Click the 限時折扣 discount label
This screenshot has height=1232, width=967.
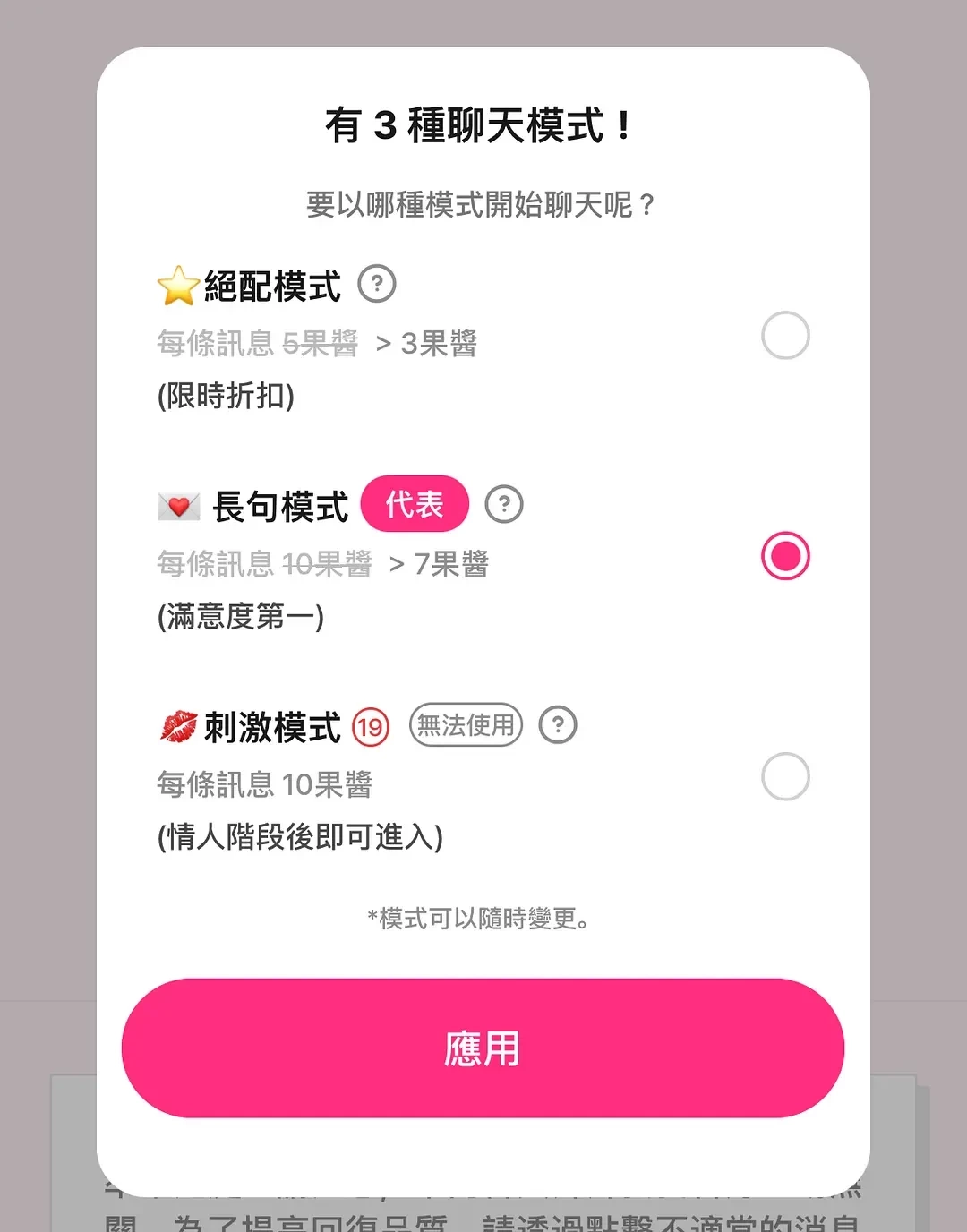(227, 397)
